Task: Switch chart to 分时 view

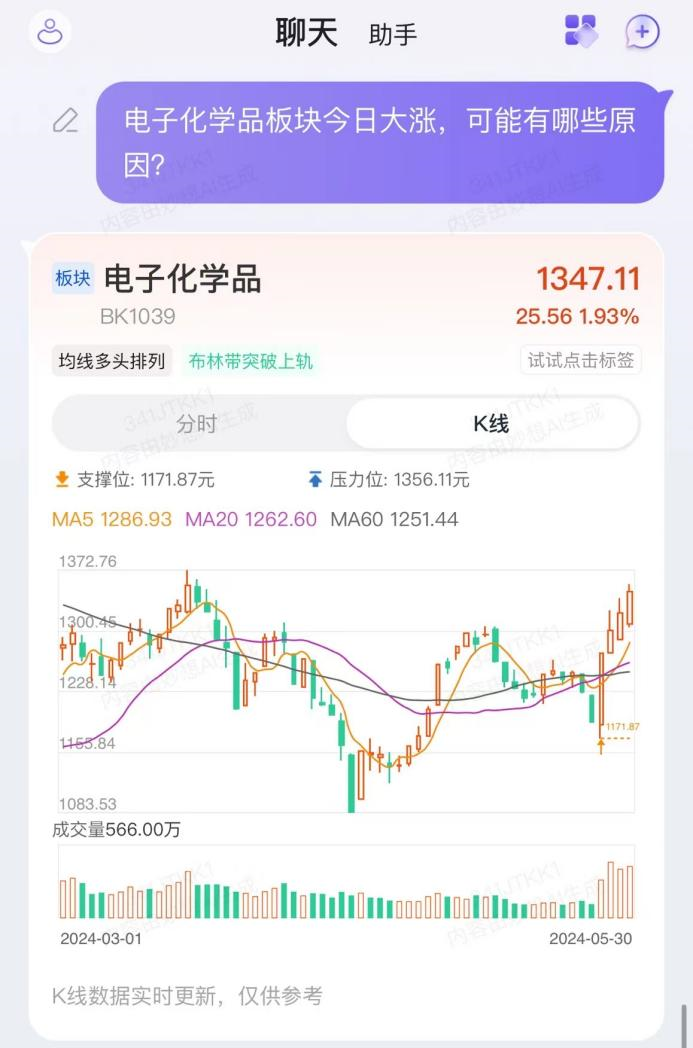Action: 197,423
